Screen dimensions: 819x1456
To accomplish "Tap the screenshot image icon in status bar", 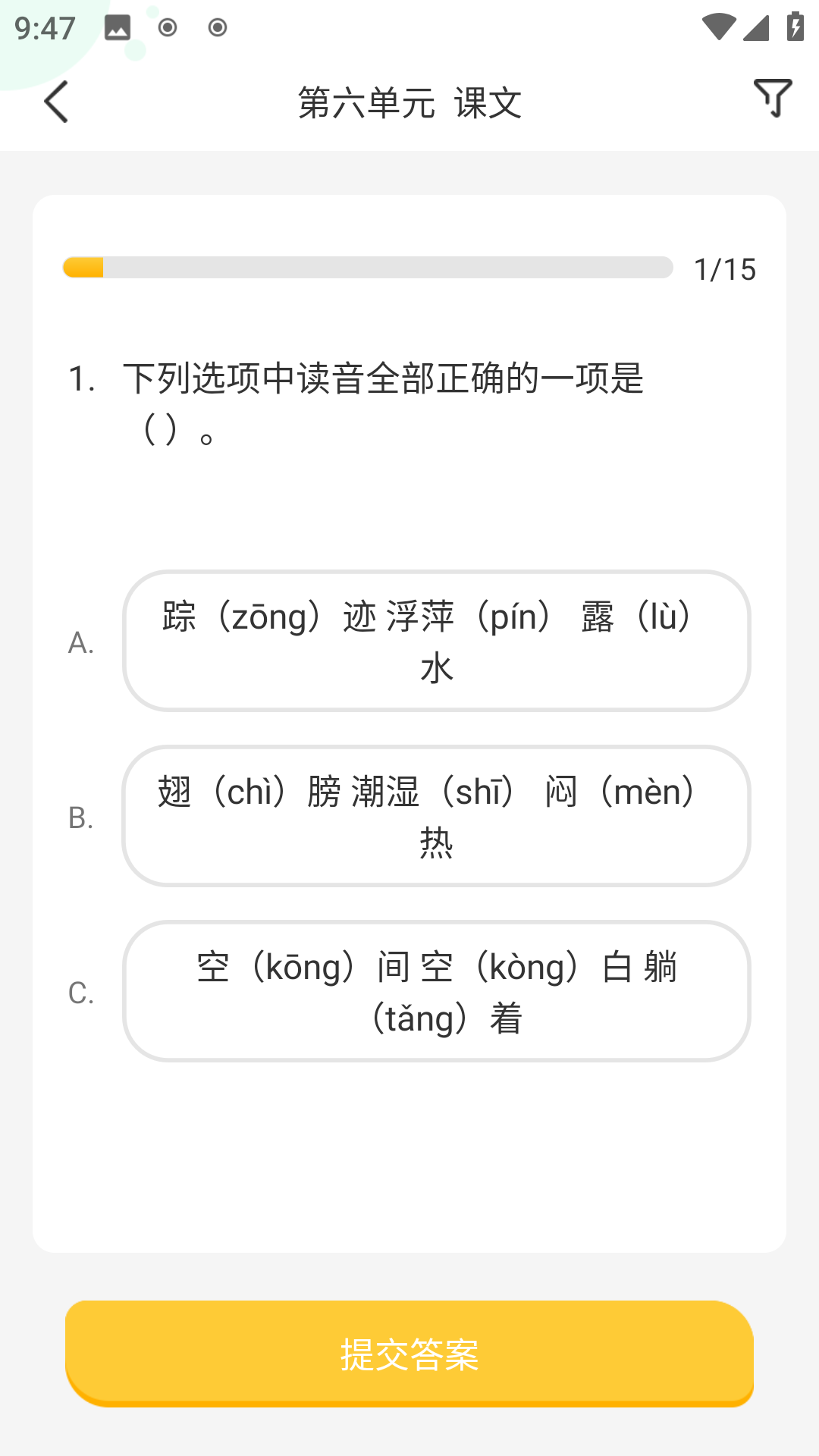I will coord(118,28).
